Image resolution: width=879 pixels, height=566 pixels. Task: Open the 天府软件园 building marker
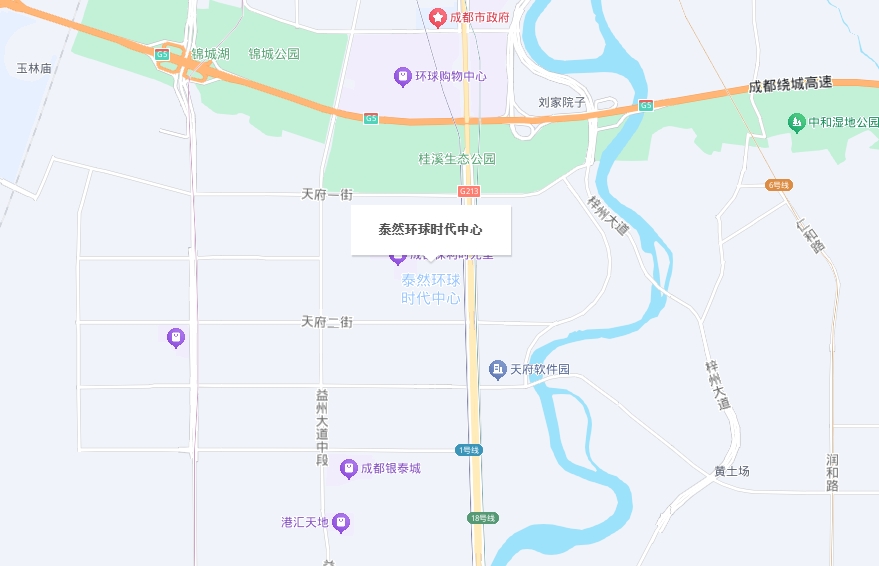pos(497,370)
